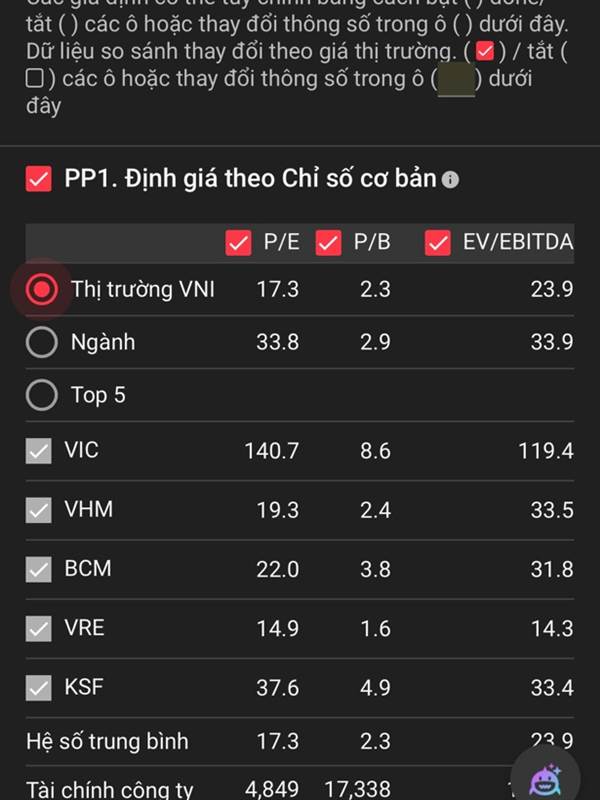Viewport: 600px width, 800px height.
Task: Toggle the P/E column checkbox
Action: coord(238,242)
